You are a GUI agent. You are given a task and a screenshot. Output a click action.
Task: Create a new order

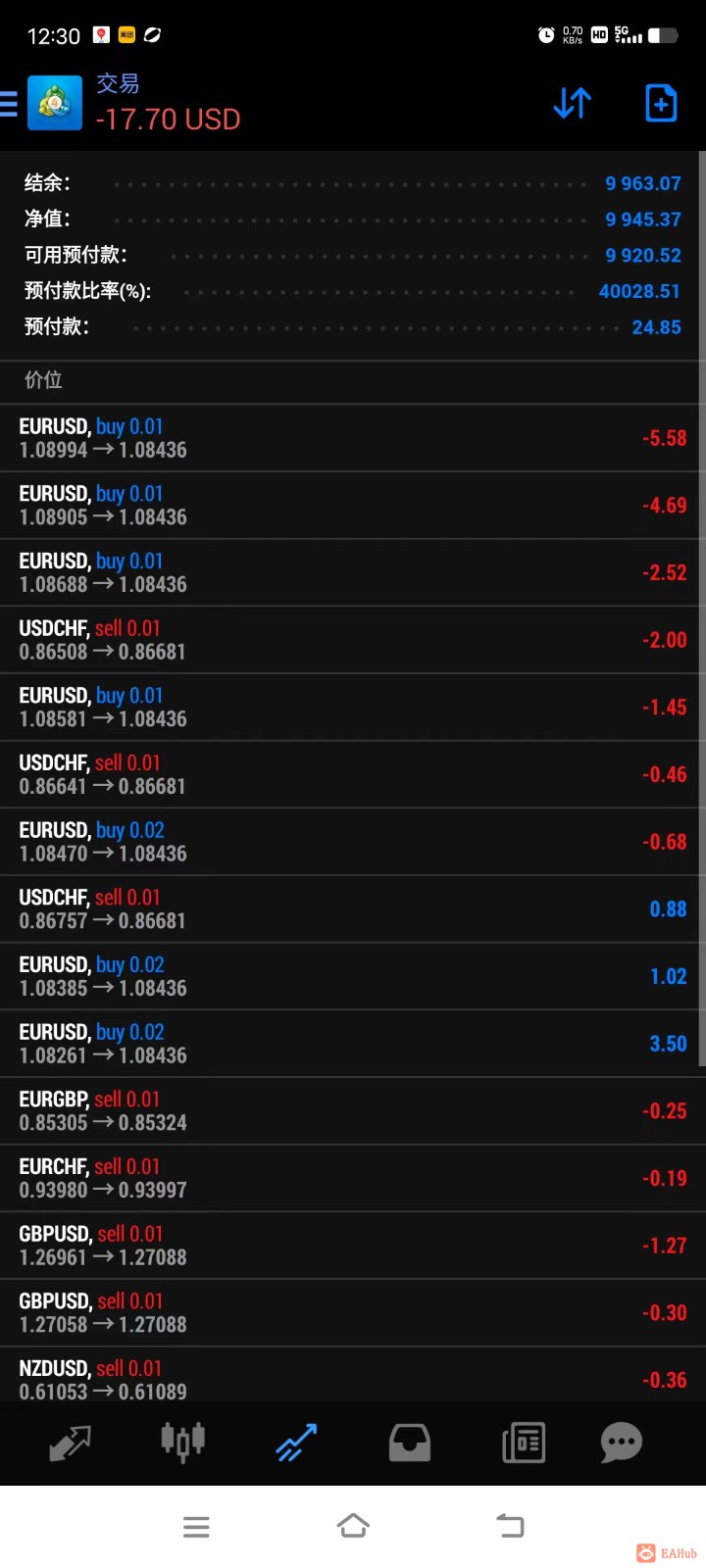click(660, 103)
